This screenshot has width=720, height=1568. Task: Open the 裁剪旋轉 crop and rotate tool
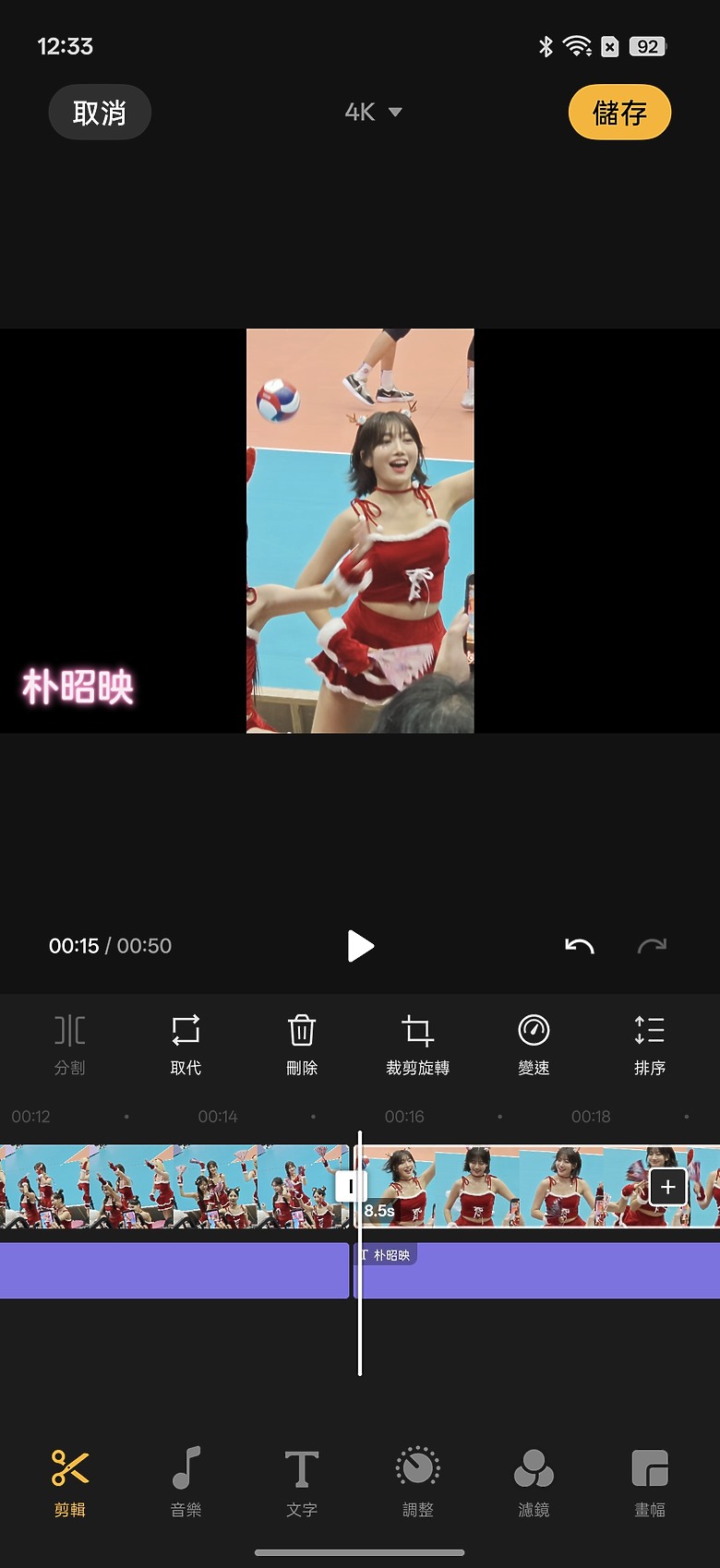click(x=417, y=1045)
